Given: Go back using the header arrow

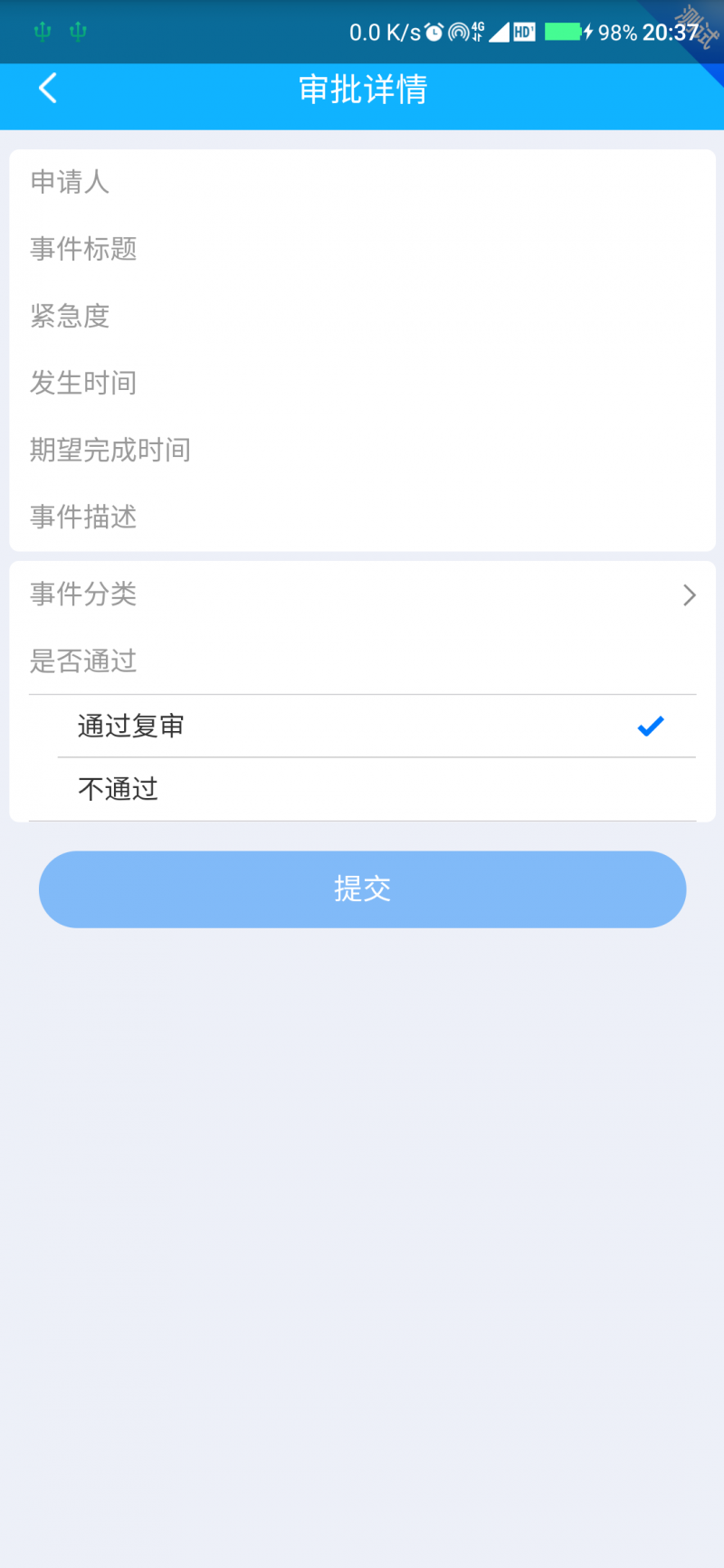Looking at the screenshot, I should [x=48, y=89].
